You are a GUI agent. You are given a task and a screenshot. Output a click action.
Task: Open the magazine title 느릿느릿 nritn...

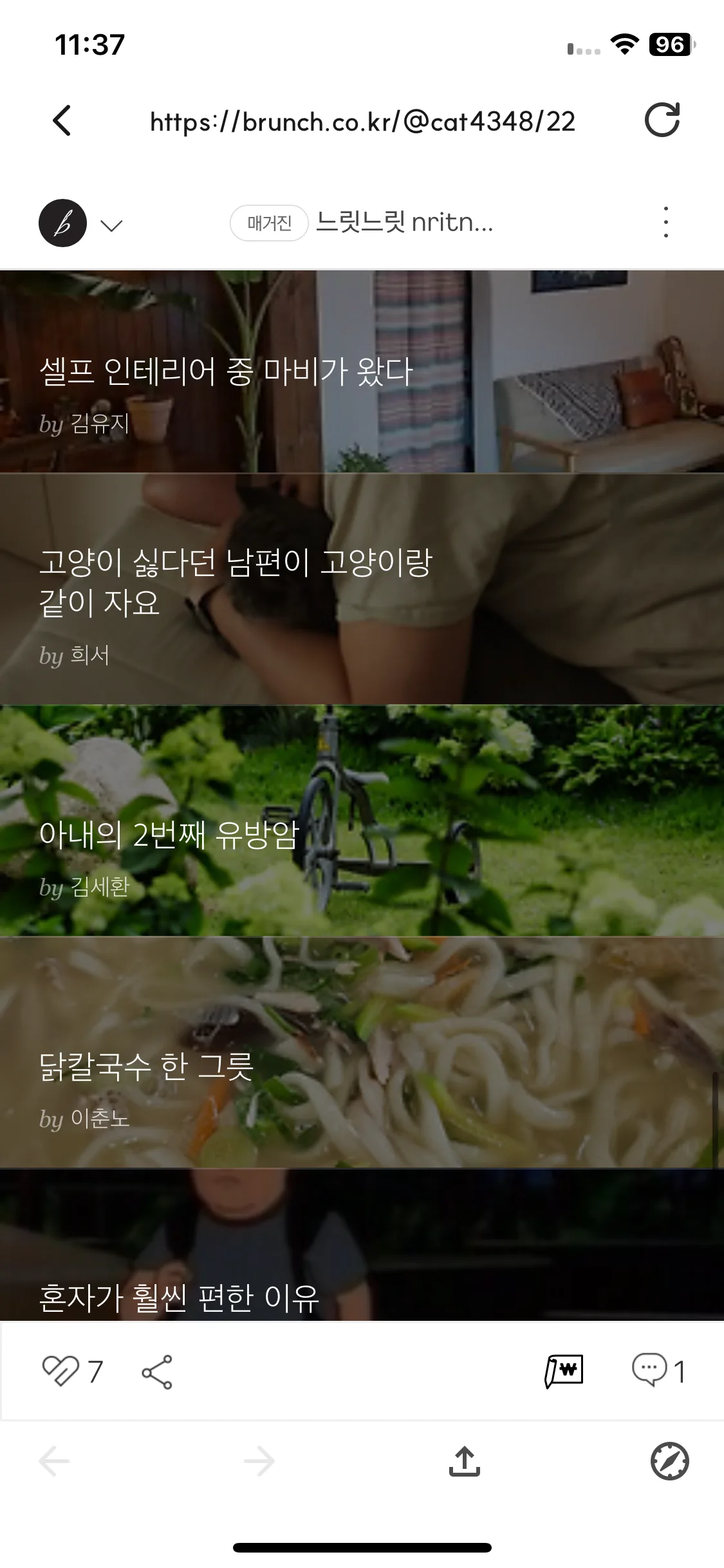(407, 224)
